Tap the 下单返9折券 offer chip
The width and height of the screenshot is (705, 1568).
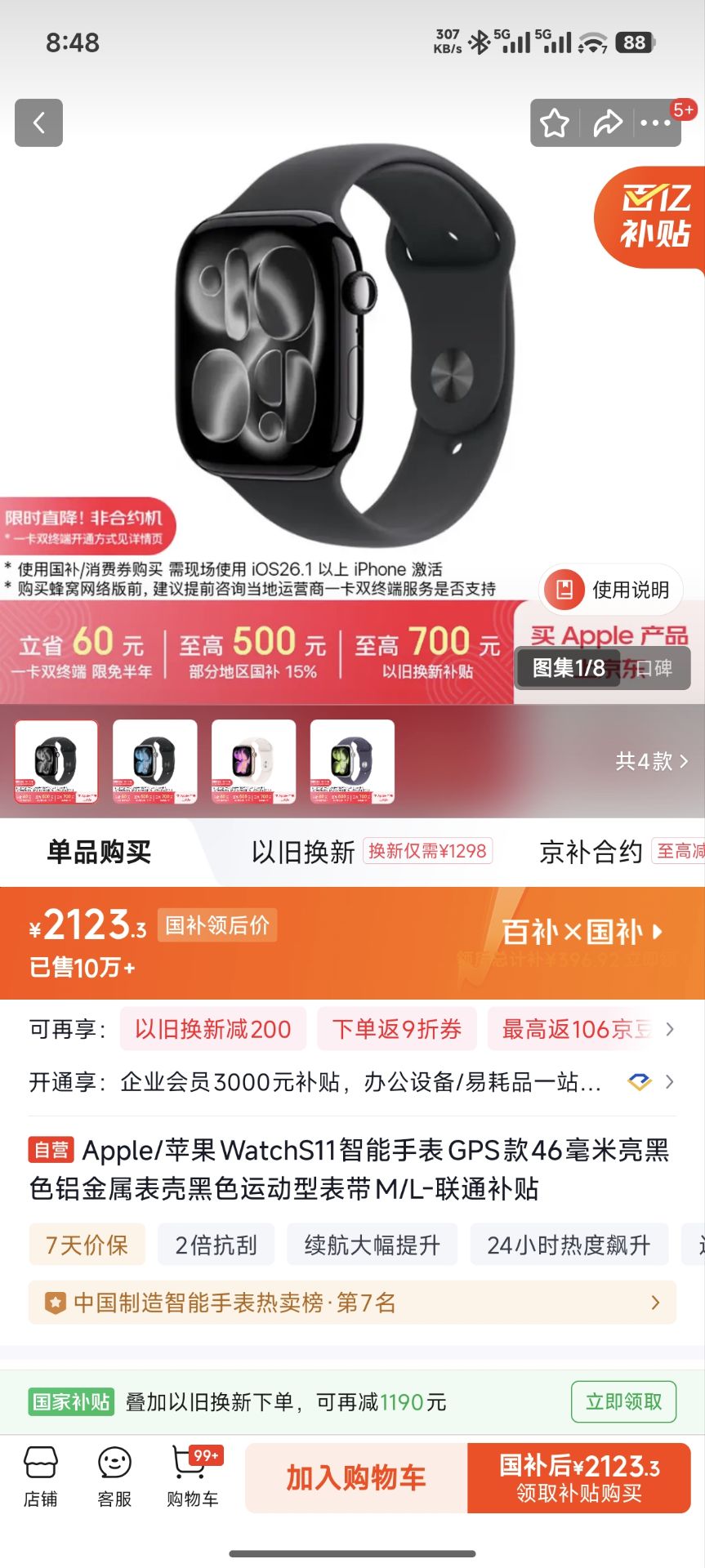(396, 1029)
